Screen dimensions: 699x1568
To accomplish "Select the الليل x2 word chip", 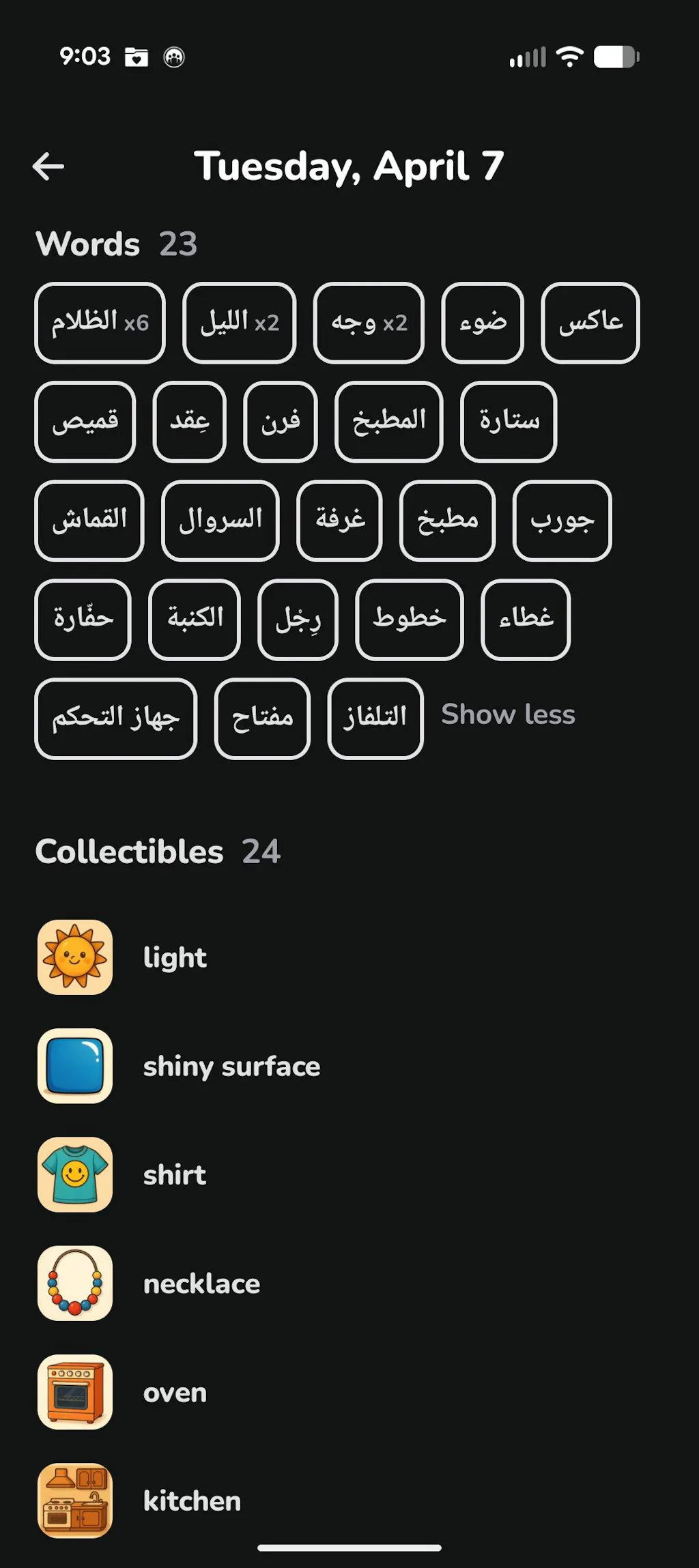I will 240,323.
